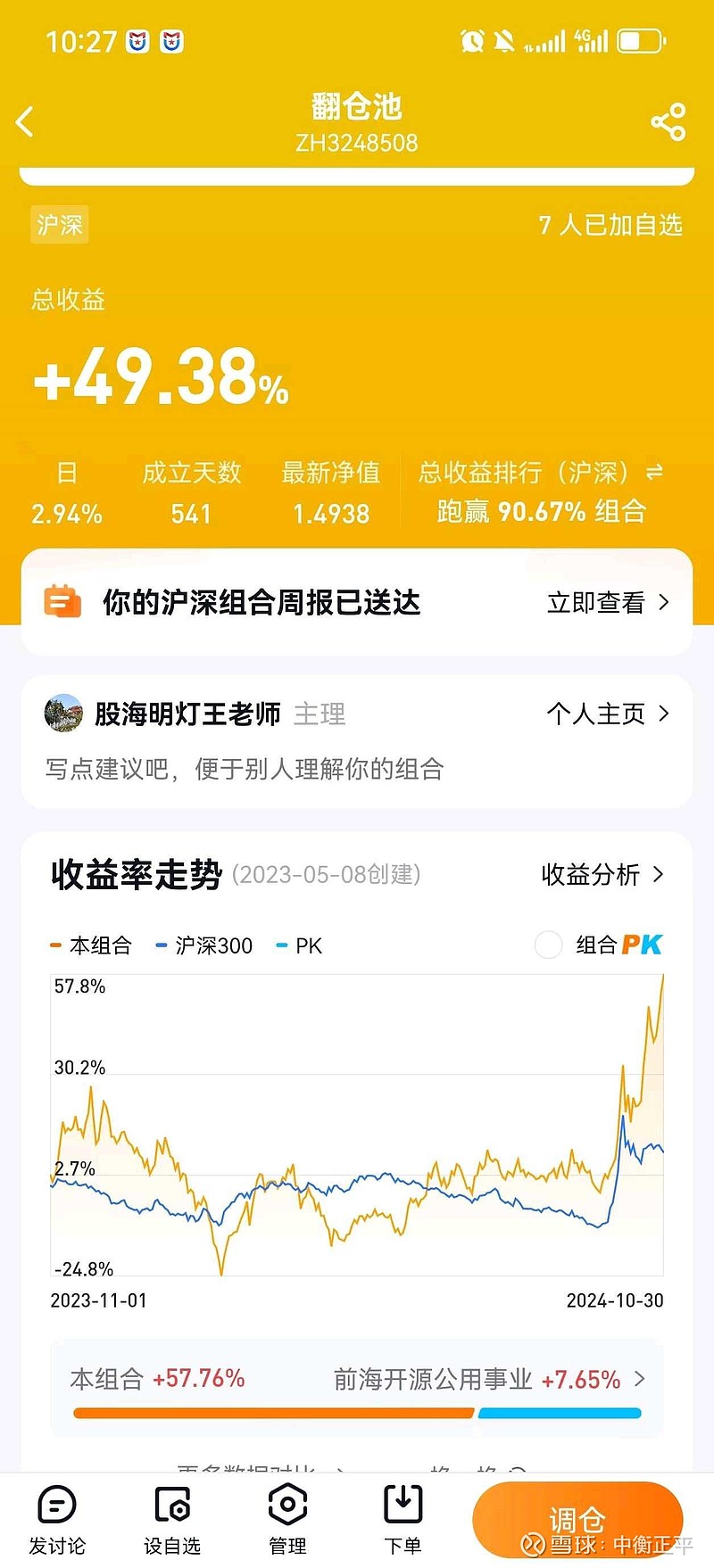Go back with the top-left arrow
The height and width of the screenshot is (1568, 714).
pos(26,121)
